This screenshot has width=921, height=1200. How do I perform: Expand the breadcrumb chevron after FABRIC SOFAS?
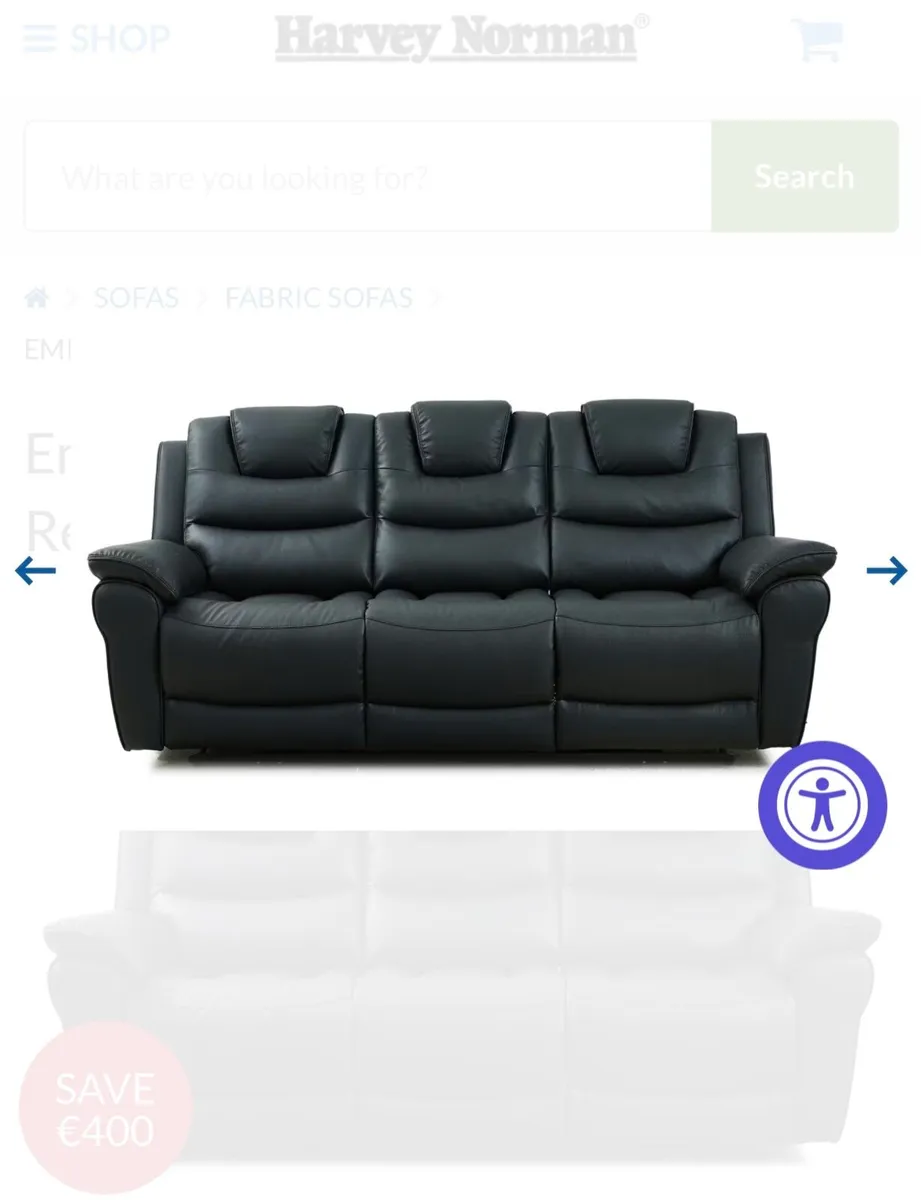[x=434, y=298]
